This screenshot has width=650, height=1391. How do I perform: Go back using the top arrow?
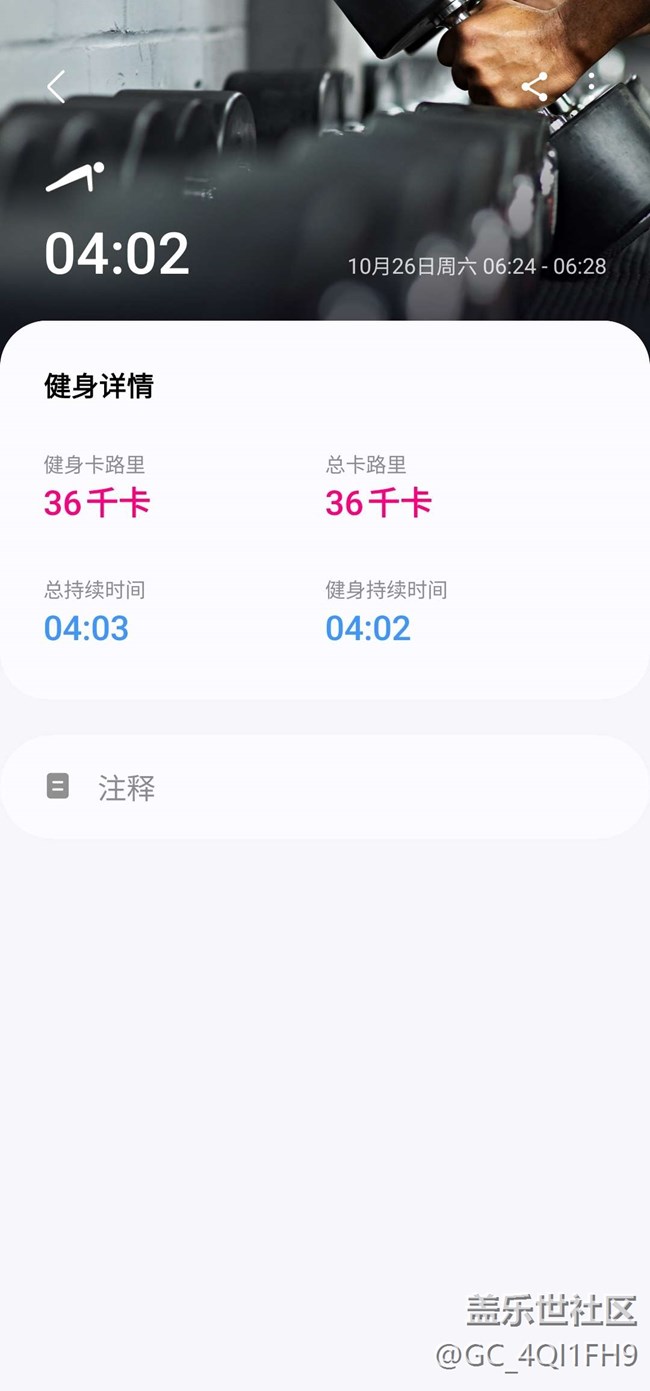tap(56, 87)
